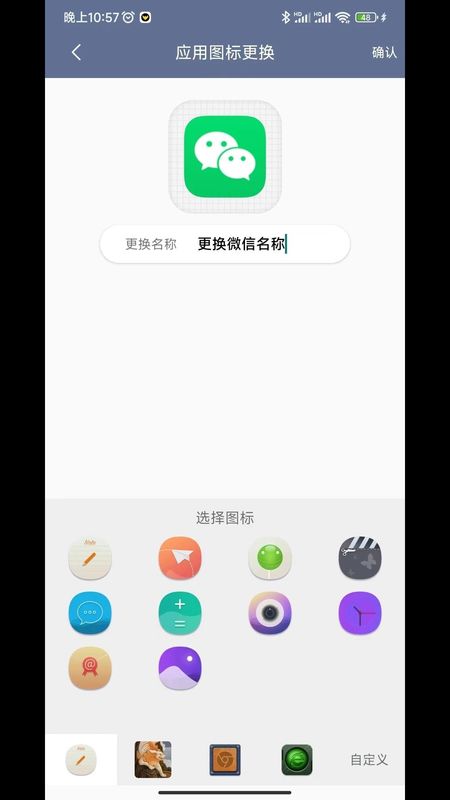Switch to the painting icon pack tab
The width and height of the screenshot is (450, 800).
[153, 760]
